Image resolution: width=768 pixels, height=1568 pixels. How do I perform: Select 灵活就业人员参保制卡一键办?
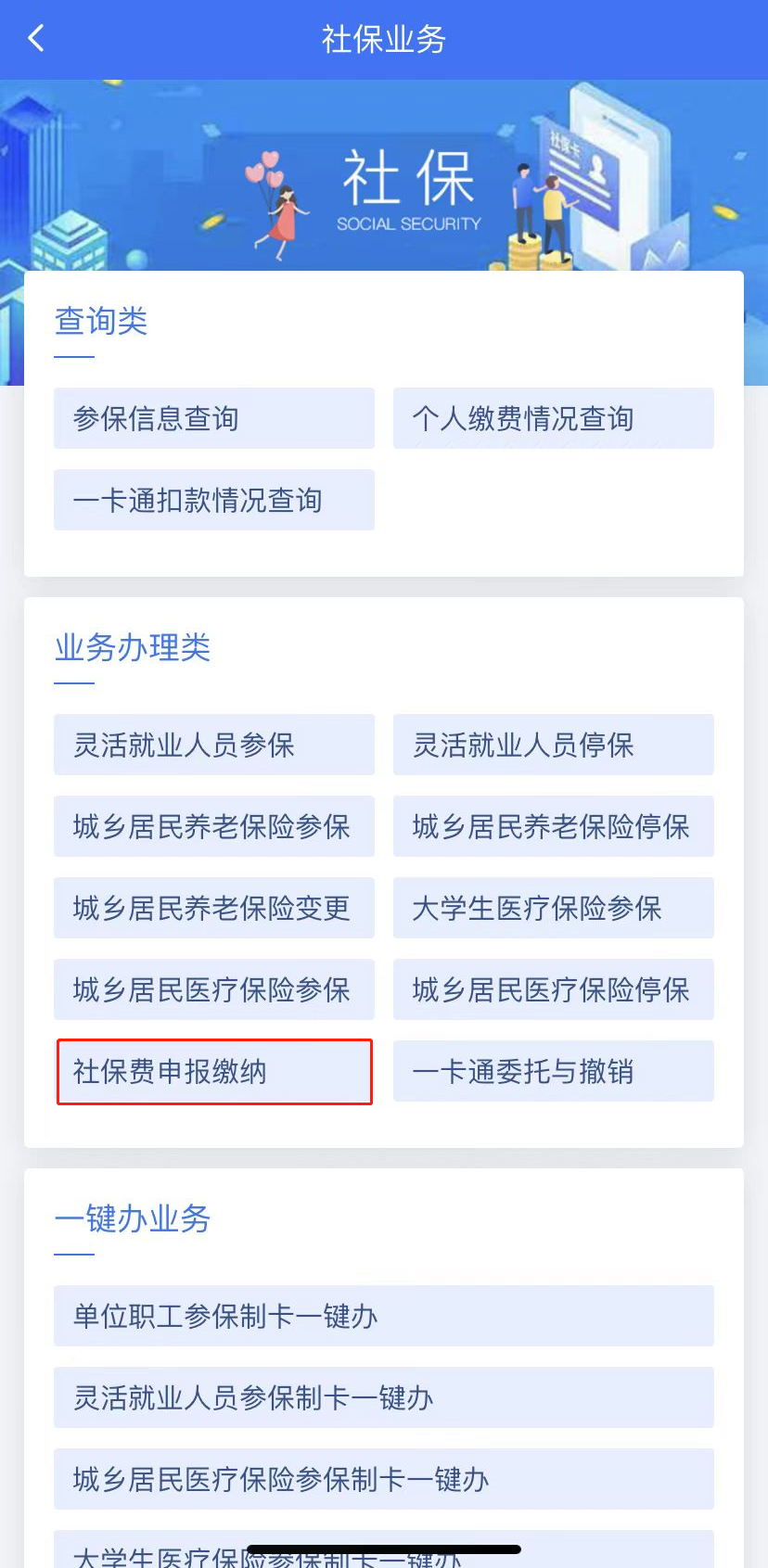coord(383,1397)
